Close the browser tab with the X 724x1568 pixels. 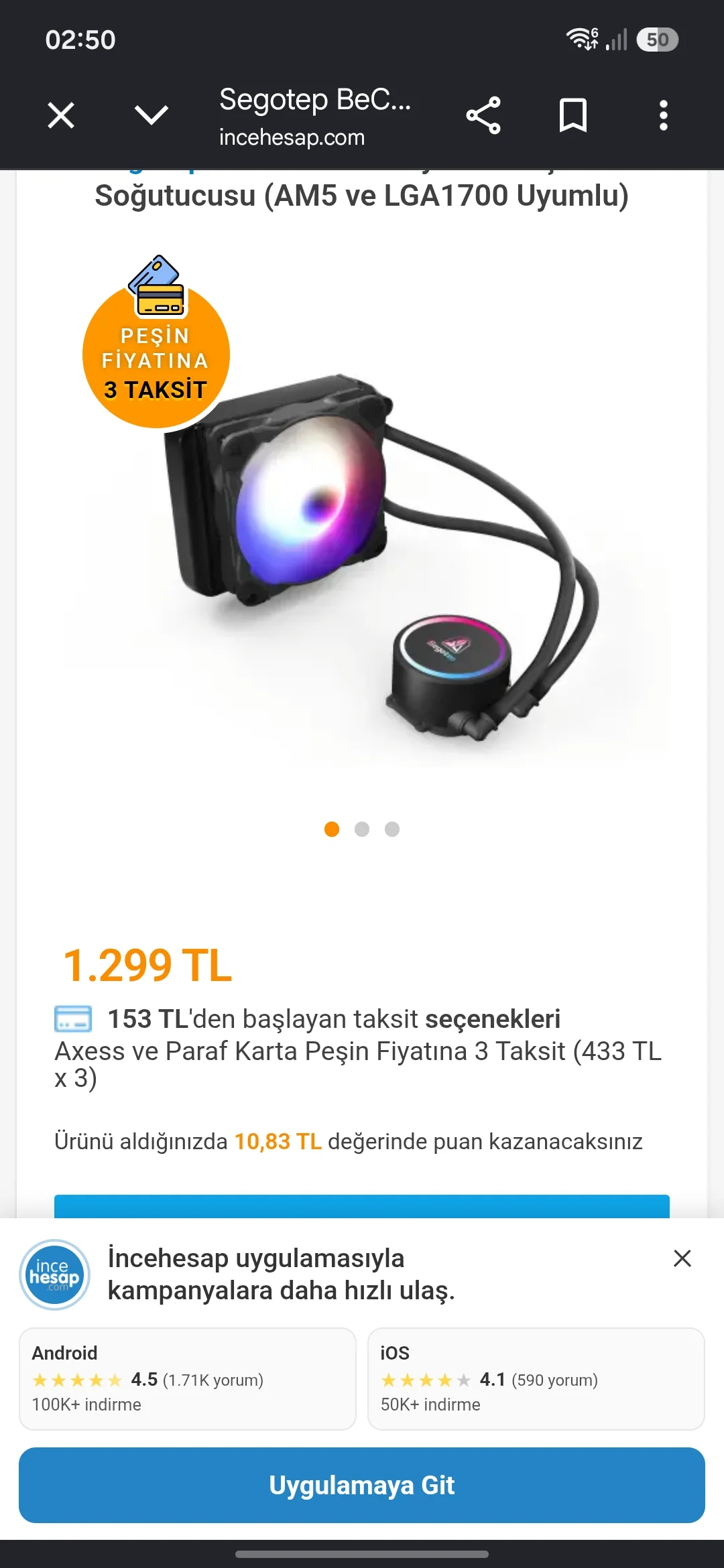point(61,115)
